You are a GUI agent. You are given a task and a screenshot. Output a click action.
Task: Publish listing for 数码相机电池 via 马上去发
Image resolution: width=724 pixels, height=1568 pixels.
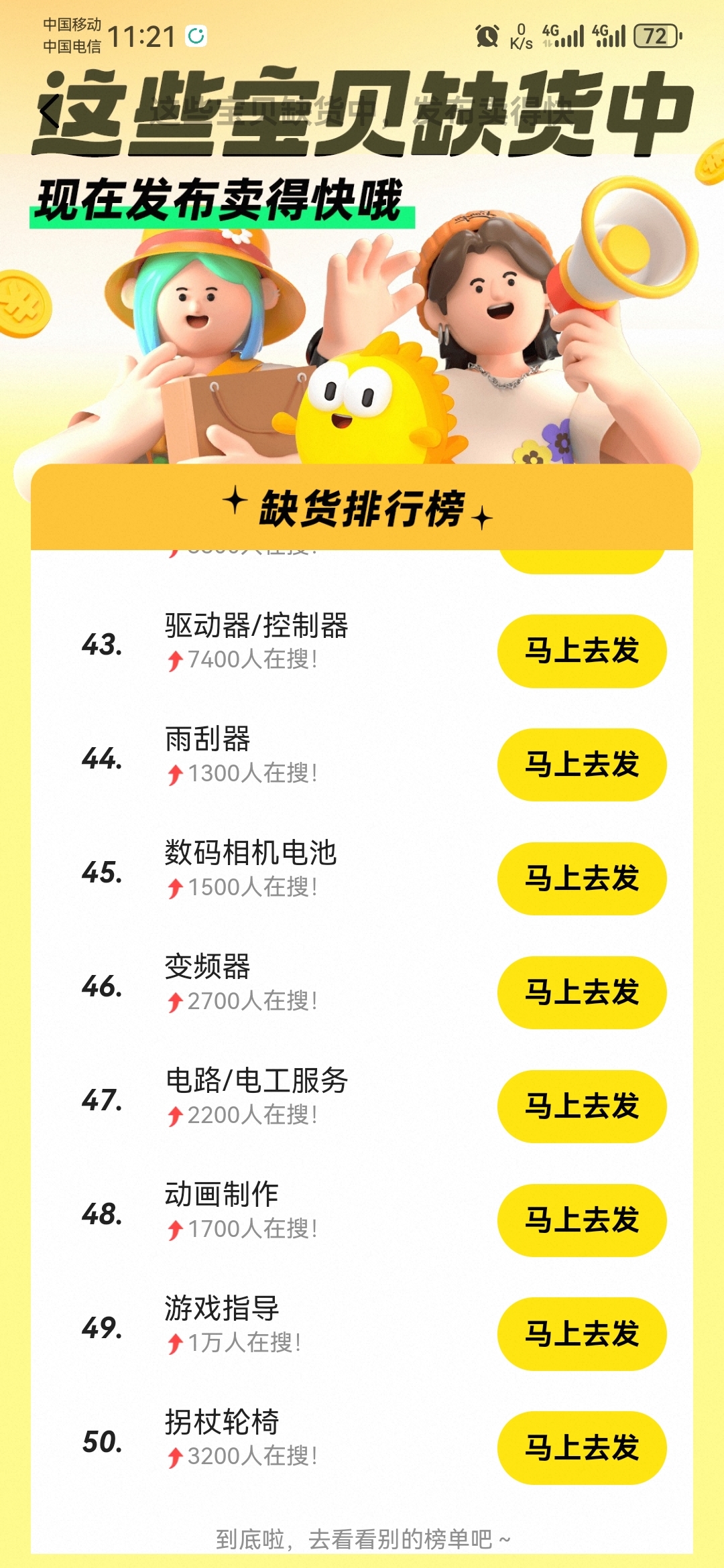coord(581,878)
